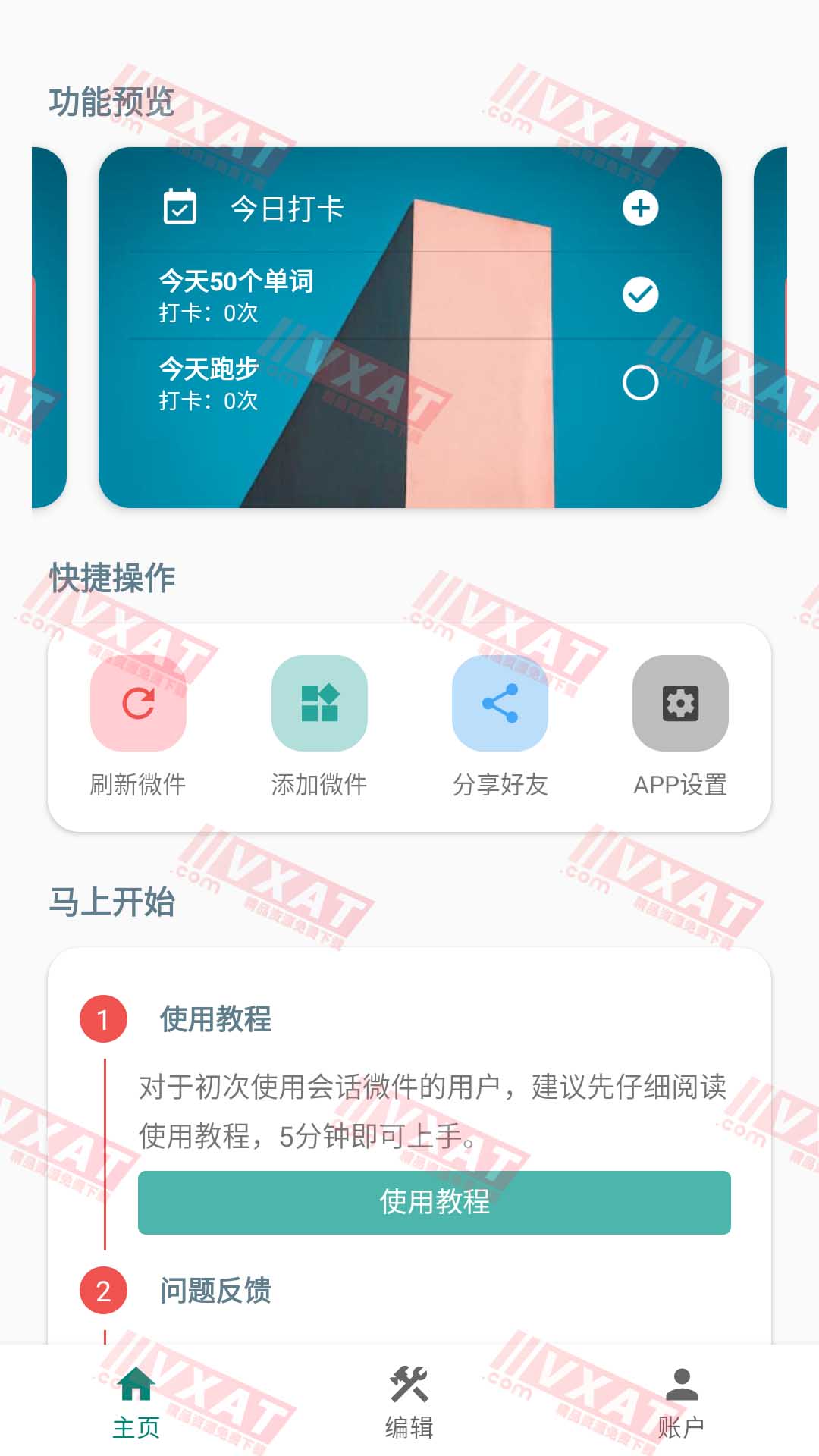This screenshot has height=1456, width=819.
Task: Open the green 使用教程 tutorial button
Action: coord(434,1202)
